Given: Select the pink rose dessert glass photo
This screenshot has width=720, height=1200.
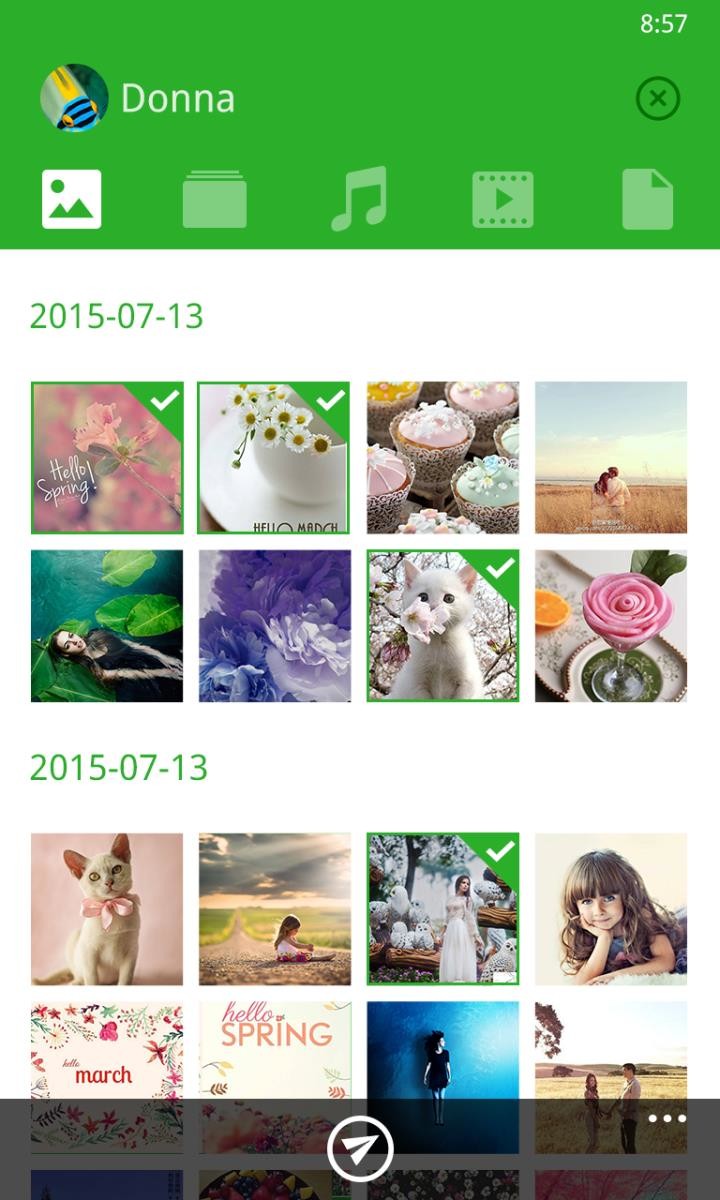Looking at the screenshot, I should click(x=611, y=626).
